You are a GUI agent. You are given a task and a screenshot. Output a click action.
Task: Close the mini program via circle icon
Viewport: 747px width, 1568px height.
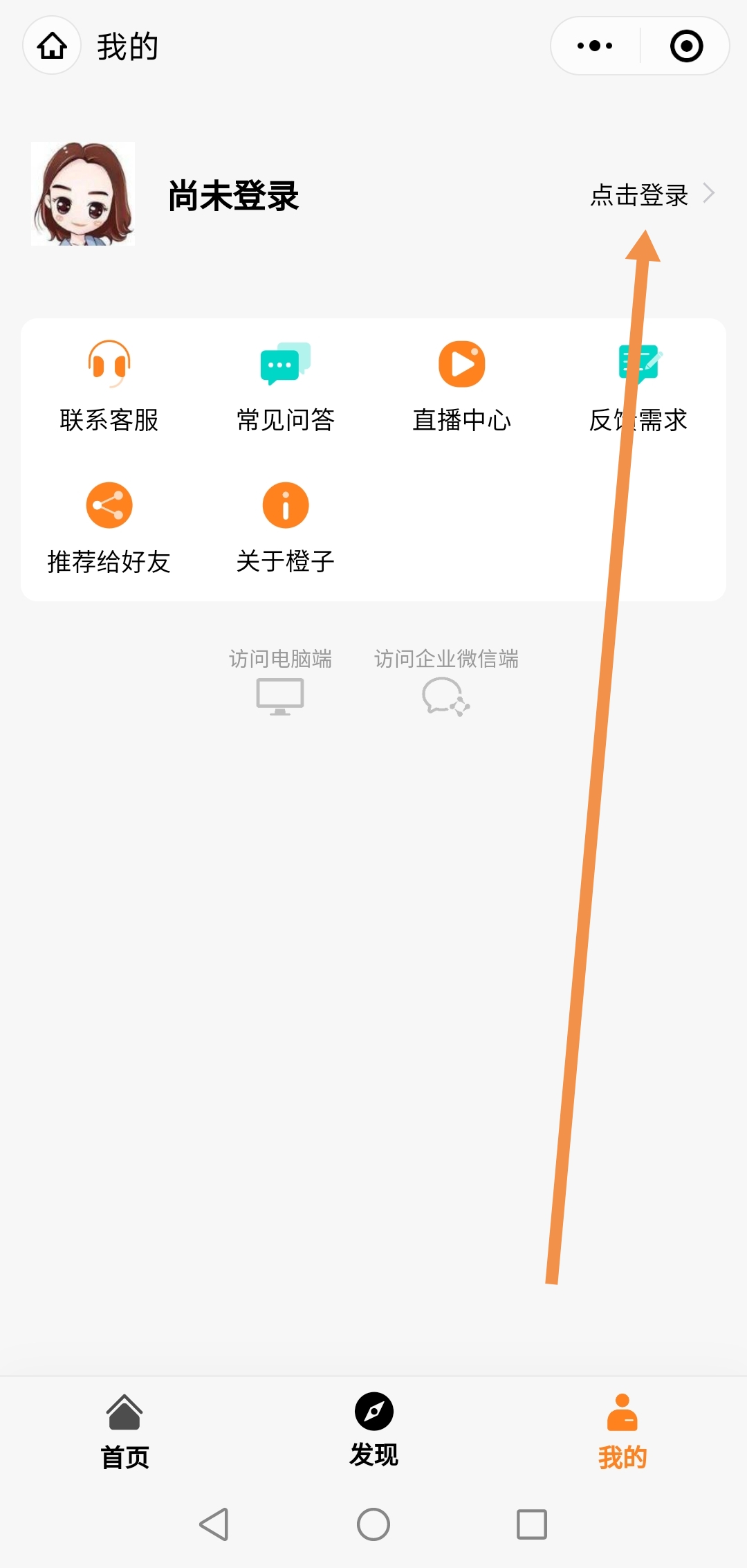coord(686,46)
